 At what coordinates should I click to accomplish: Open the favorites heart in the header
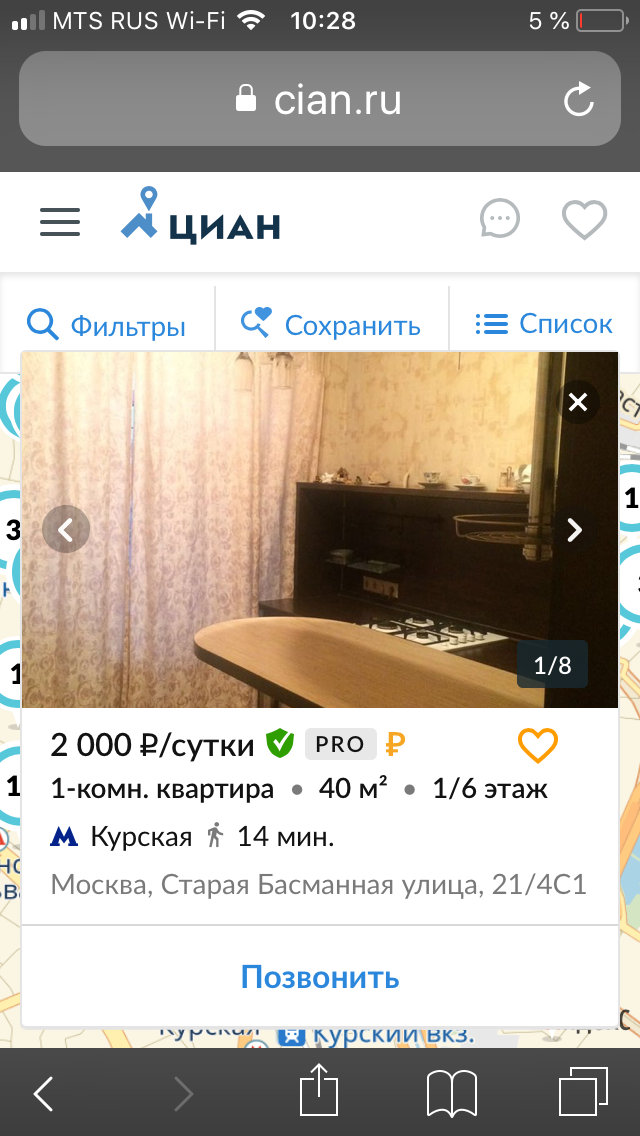(585, 220)
